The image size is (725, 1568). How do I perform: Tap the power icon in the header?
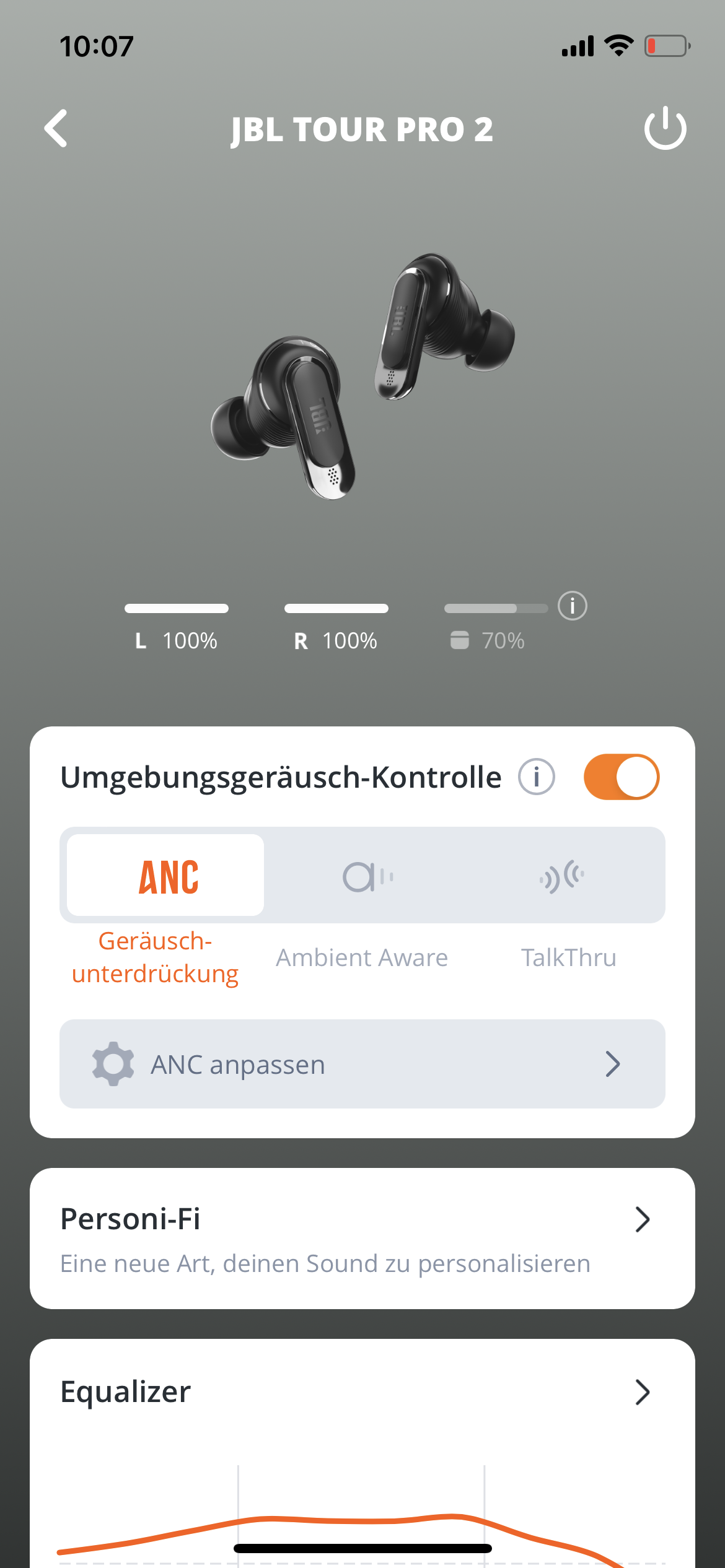(665, 128)
